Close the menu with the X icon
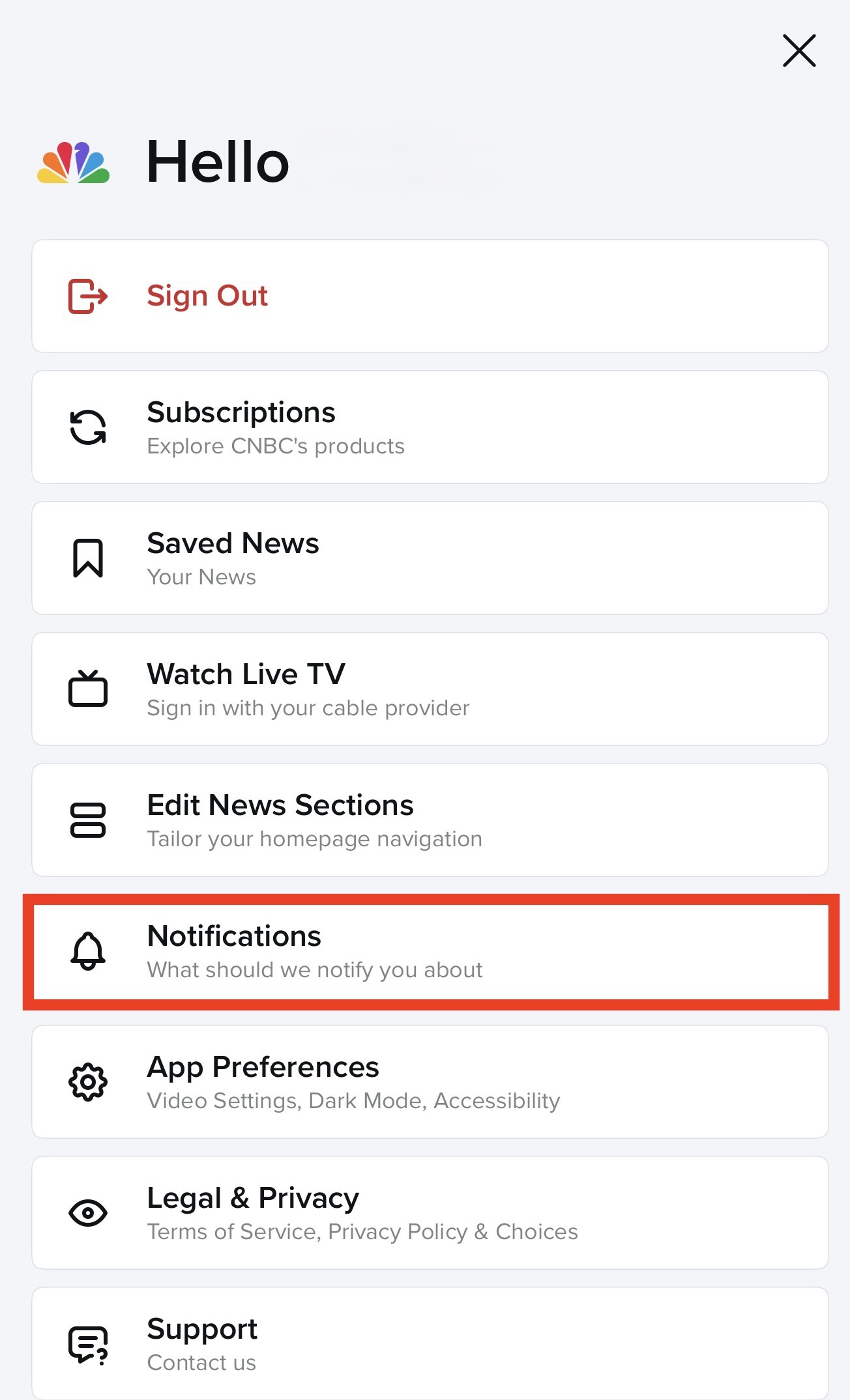850x1400 pixels. pos(799,51)
